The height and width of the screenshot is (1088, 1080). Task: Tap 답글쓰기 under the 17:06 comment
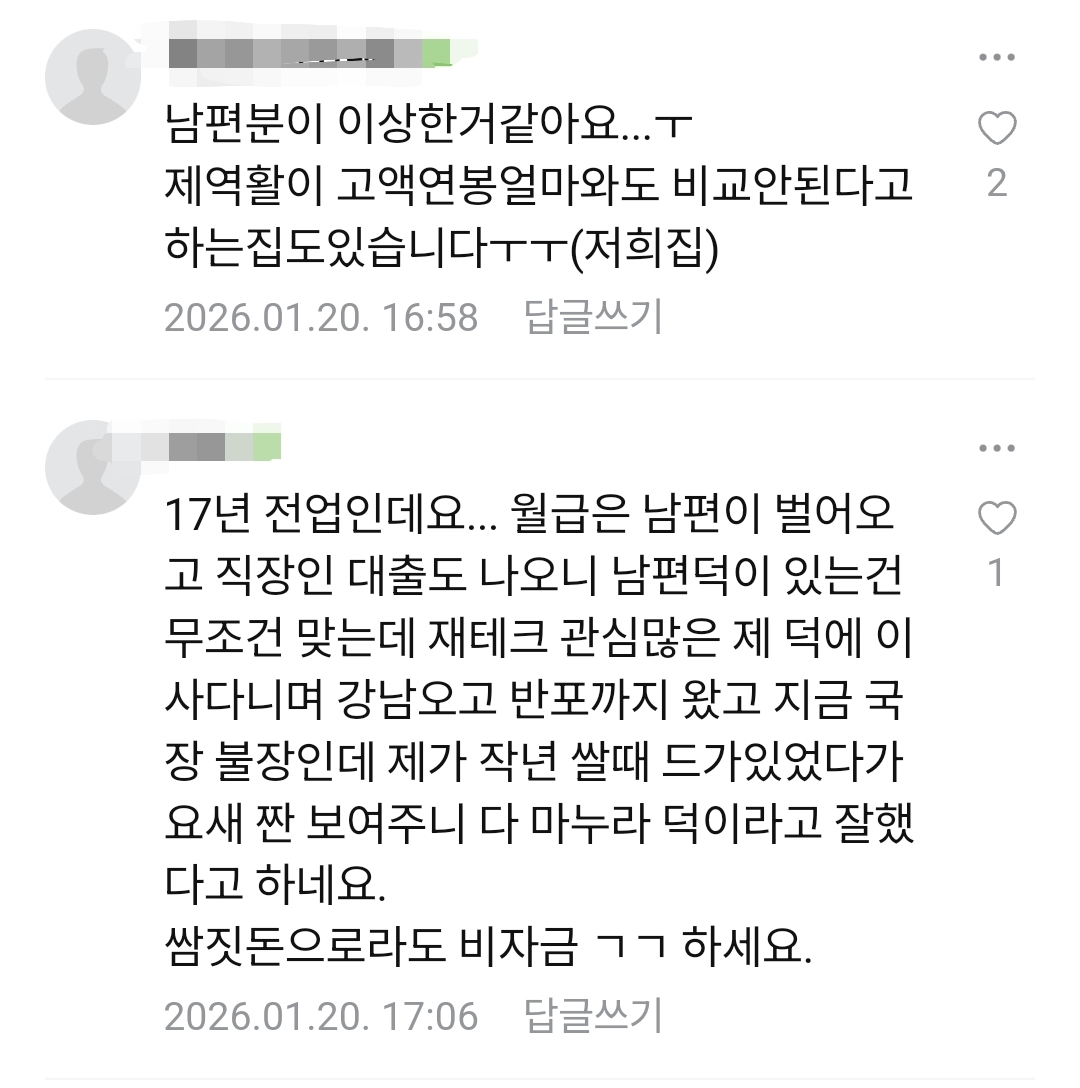[x=593, y=1016]
